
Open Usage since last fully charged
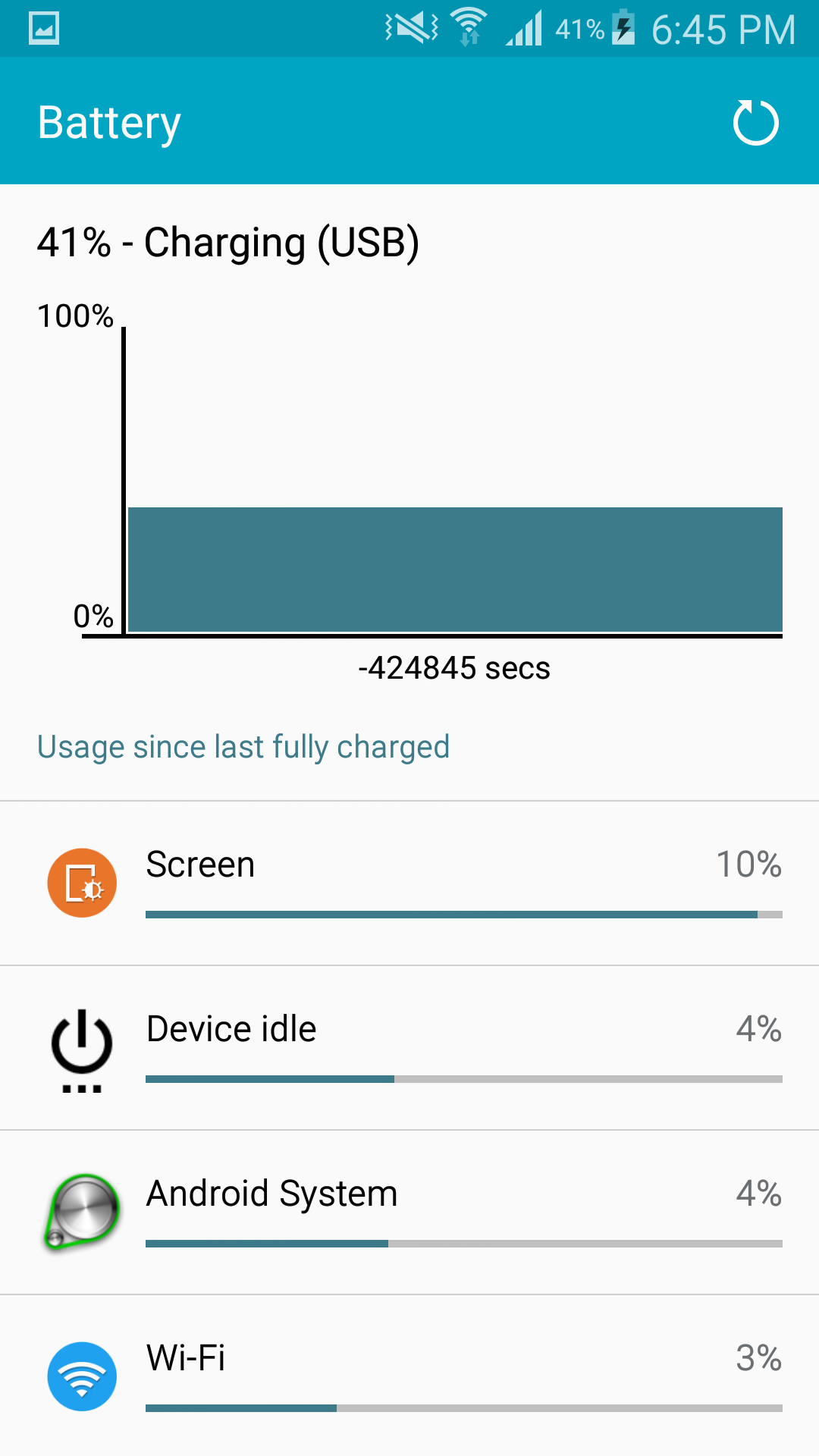click(x=243, y=747)
